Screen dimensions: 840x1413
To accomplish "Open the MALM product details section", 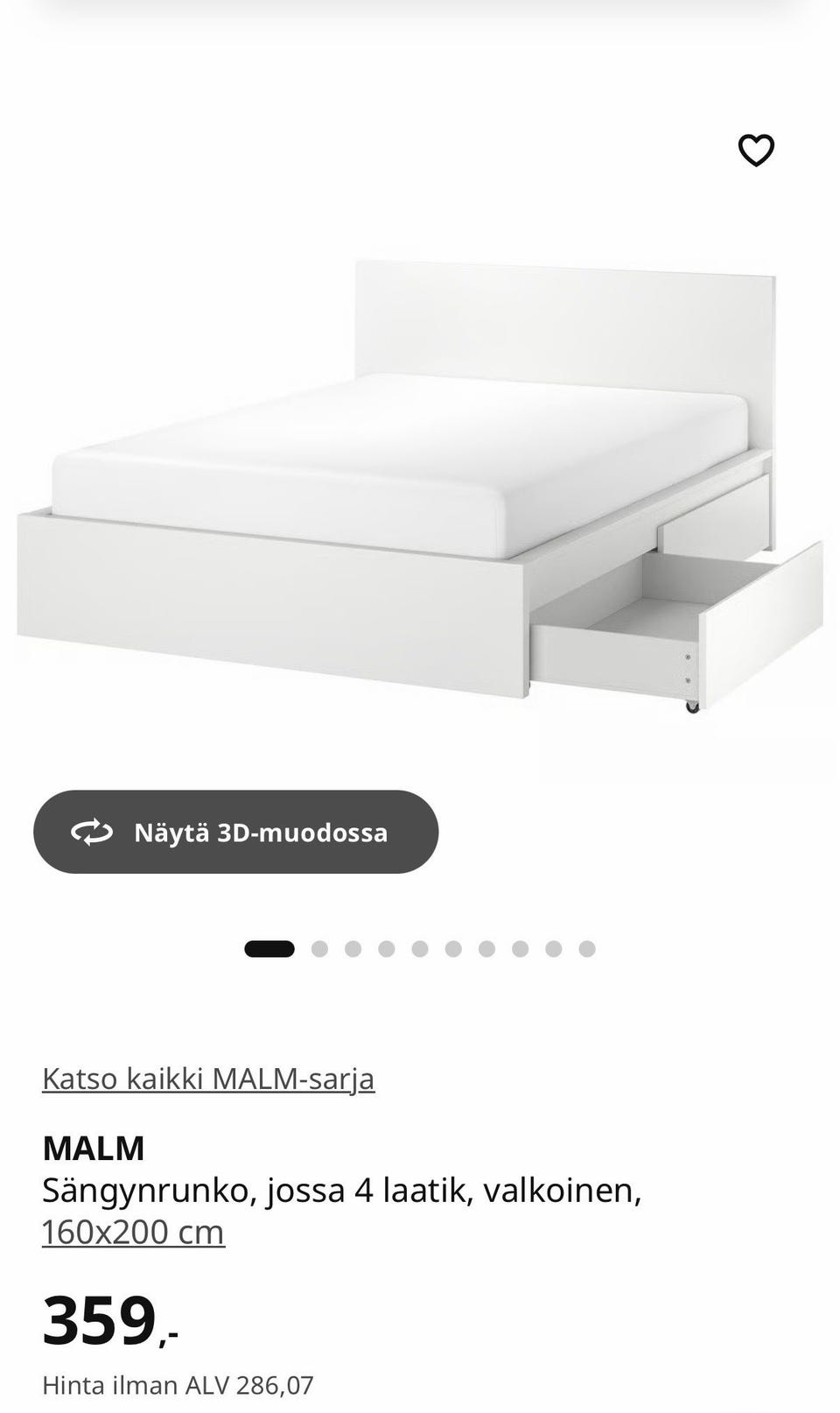I will tap(94, 1146).
